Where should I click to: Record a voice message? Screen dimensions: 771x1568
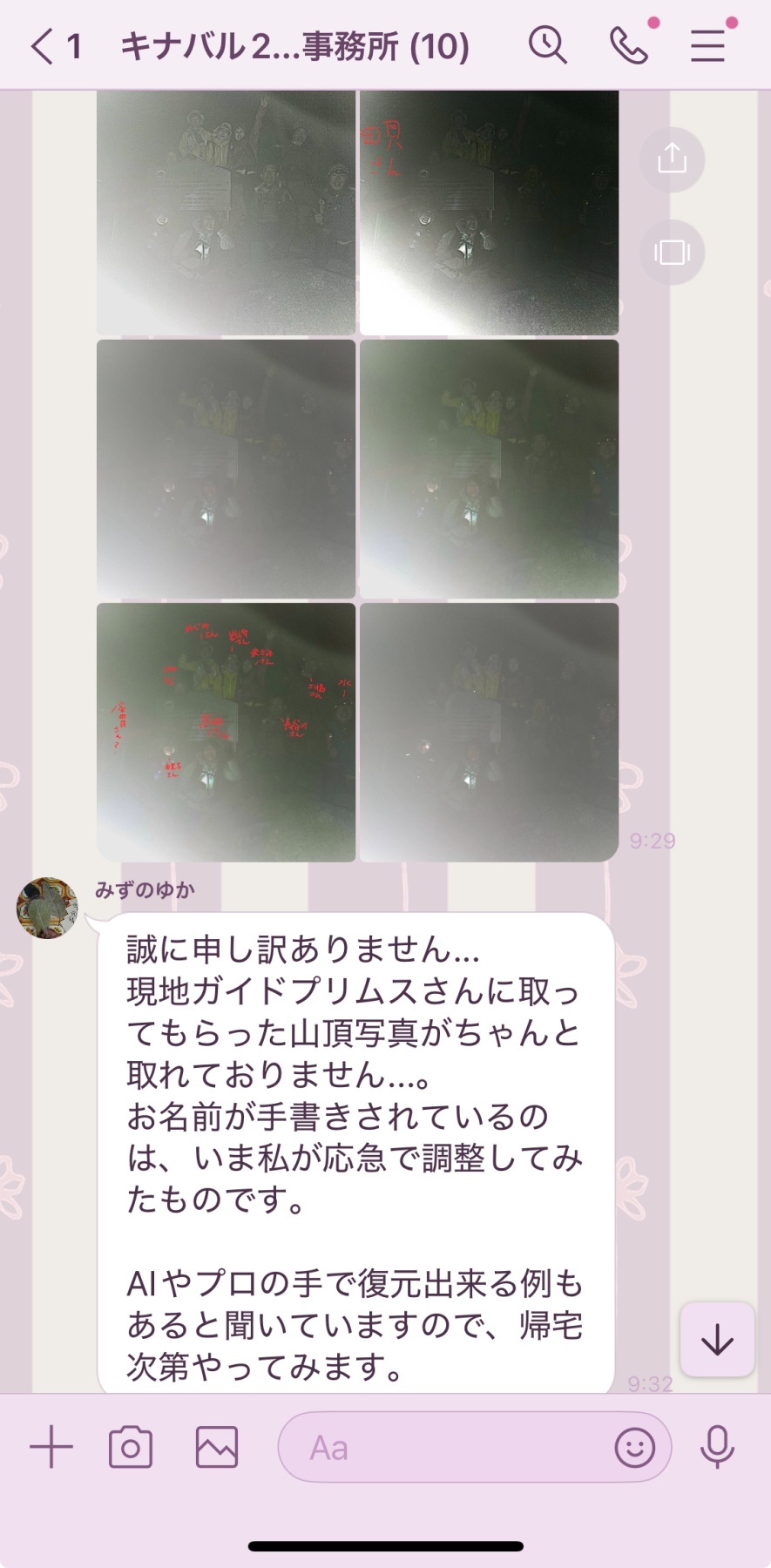[x=717, y=1448]
